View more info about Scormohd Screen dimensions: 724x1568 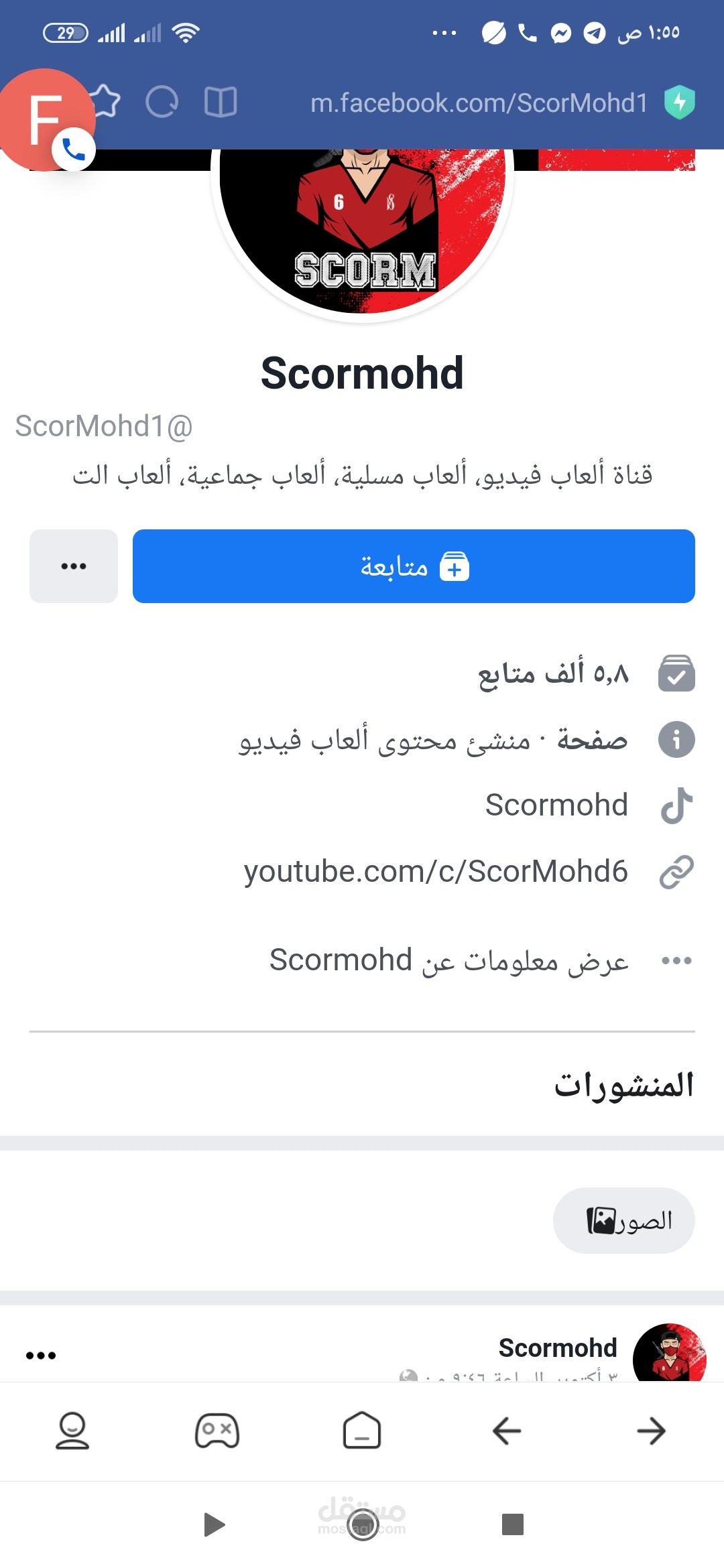(x=449, y=960)
